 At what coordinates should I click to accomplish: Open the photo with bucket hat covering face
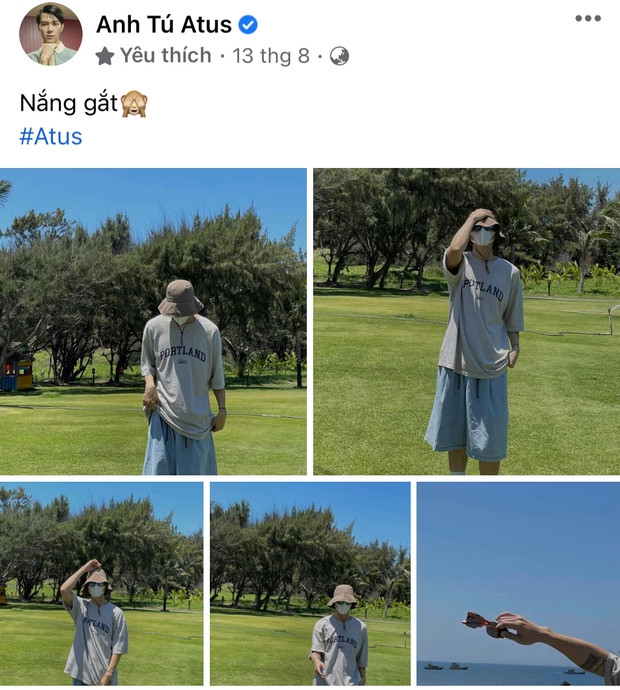(x=153, y=321)
